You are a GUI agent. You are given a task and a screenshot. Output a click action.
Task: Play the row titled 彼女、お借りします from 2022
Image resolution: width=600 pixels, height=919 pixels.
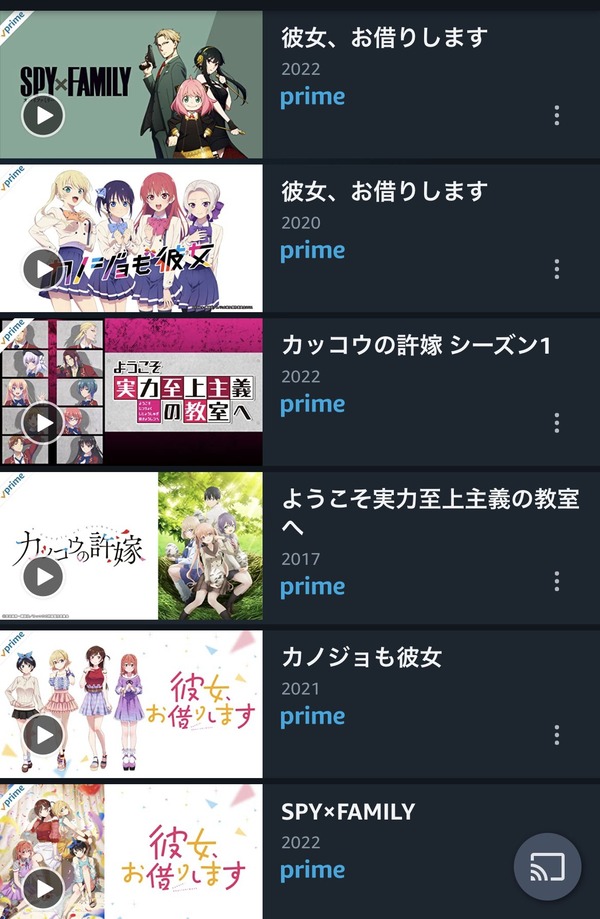pos(43,116)
